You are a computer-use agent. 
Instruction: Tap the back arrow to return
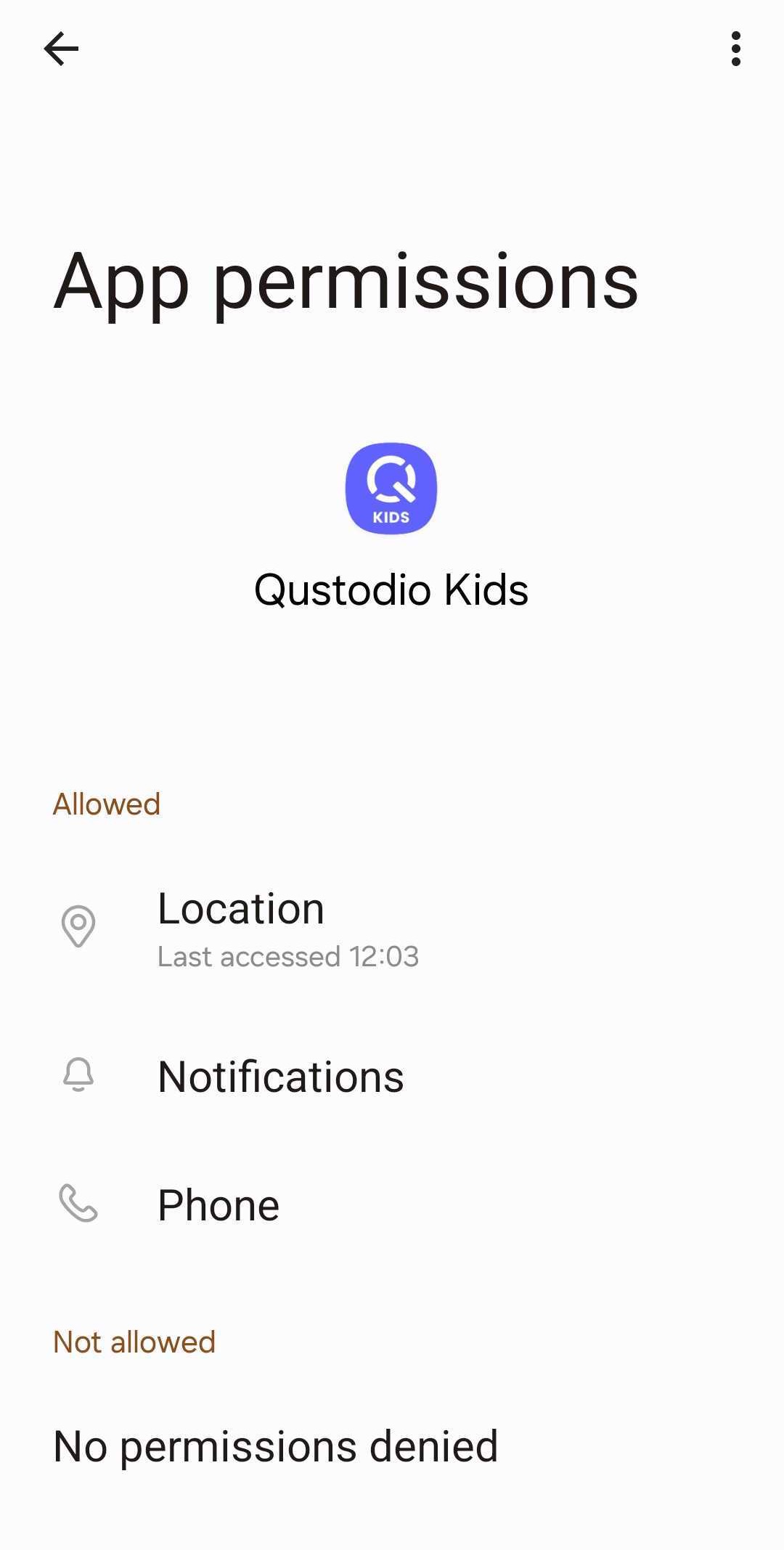point(61,48)
